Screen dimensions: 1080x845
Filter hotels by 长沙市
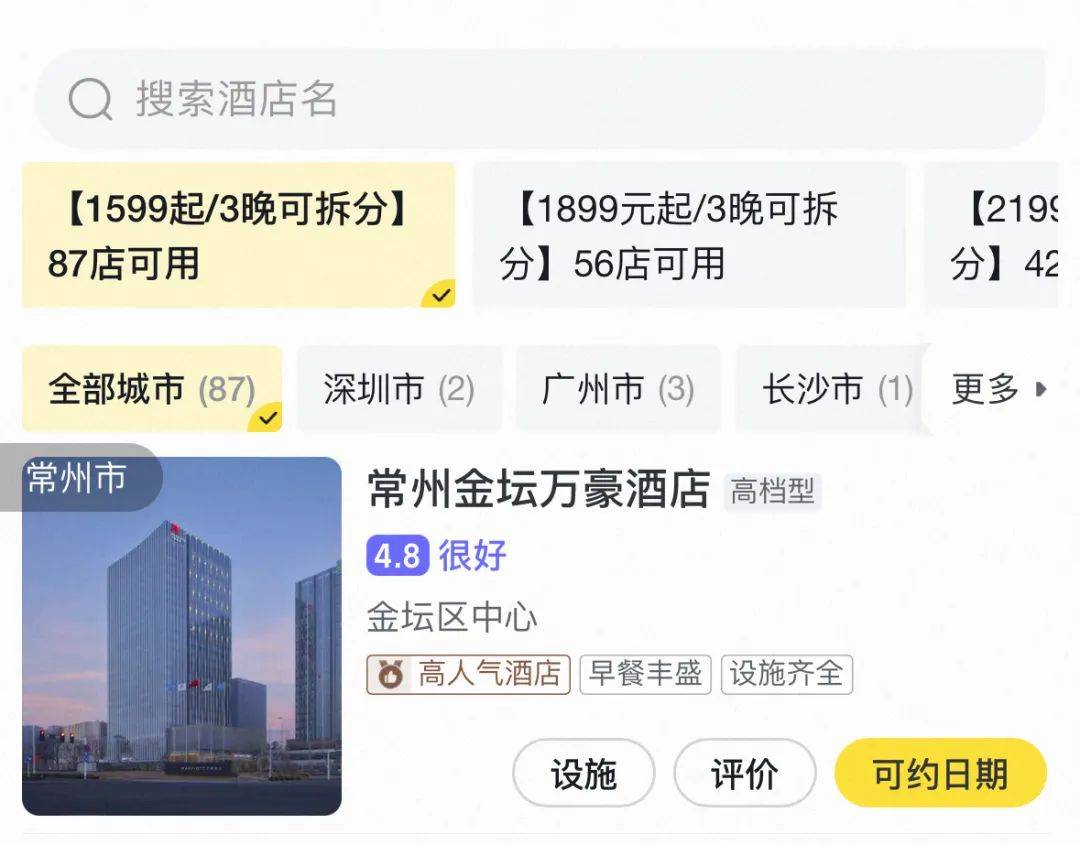pyautogui.click(x=836, y=389)
